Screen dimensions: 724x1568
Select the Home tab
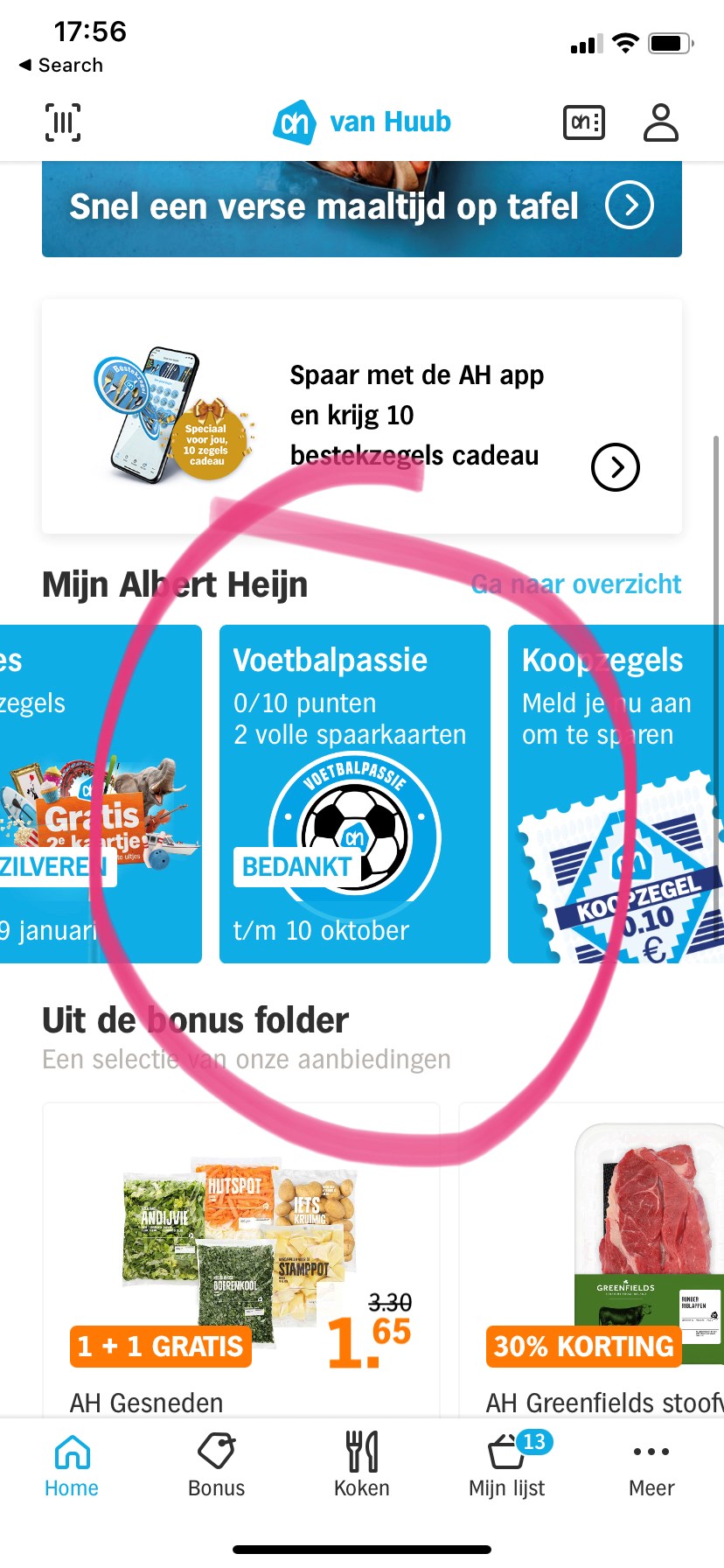pos(72,1465)
